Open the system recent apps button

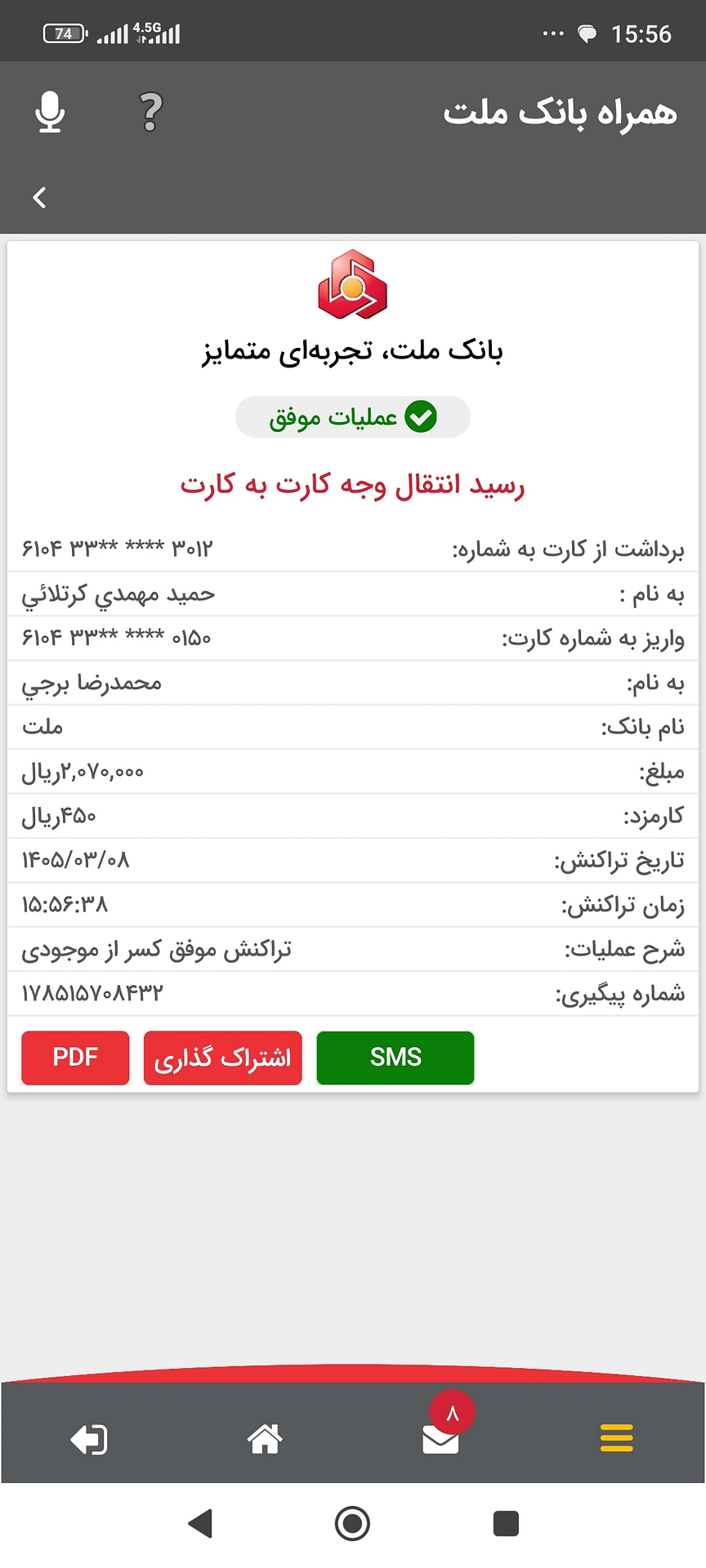[x=506, y=1524]
